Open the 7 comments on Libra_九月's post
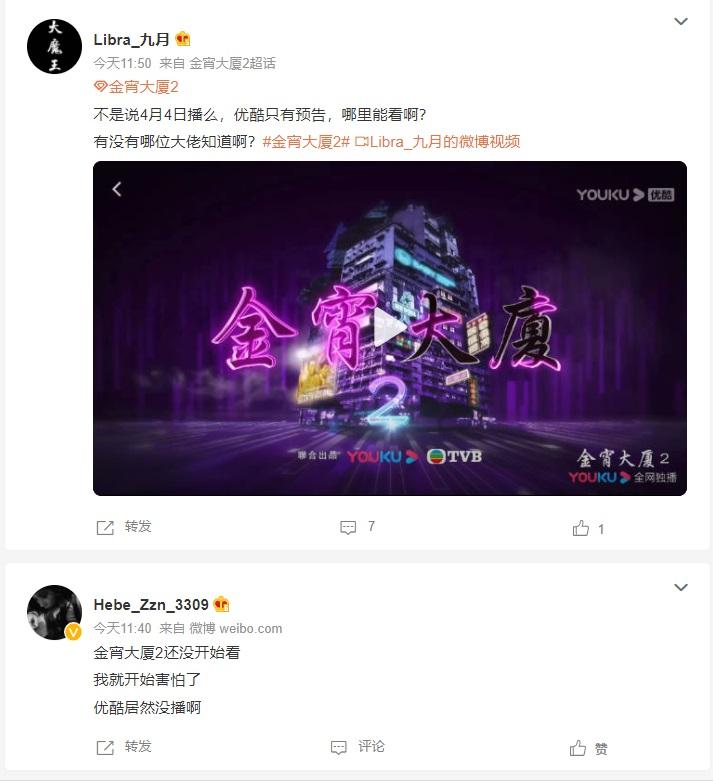The image size is (713, 784). [x=358, y=527]
